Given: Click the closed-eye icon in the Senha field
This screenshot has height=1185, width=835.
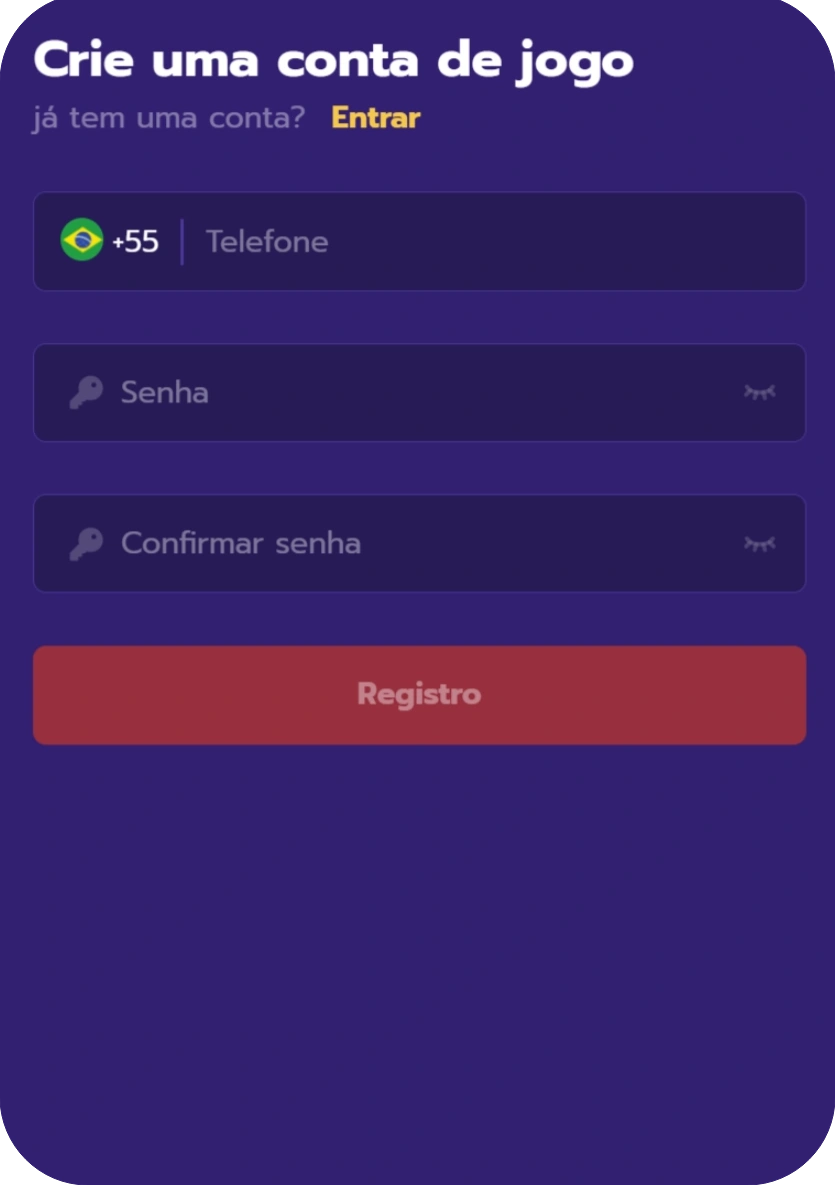Looking at the screenshot, I should click(761, 392).
